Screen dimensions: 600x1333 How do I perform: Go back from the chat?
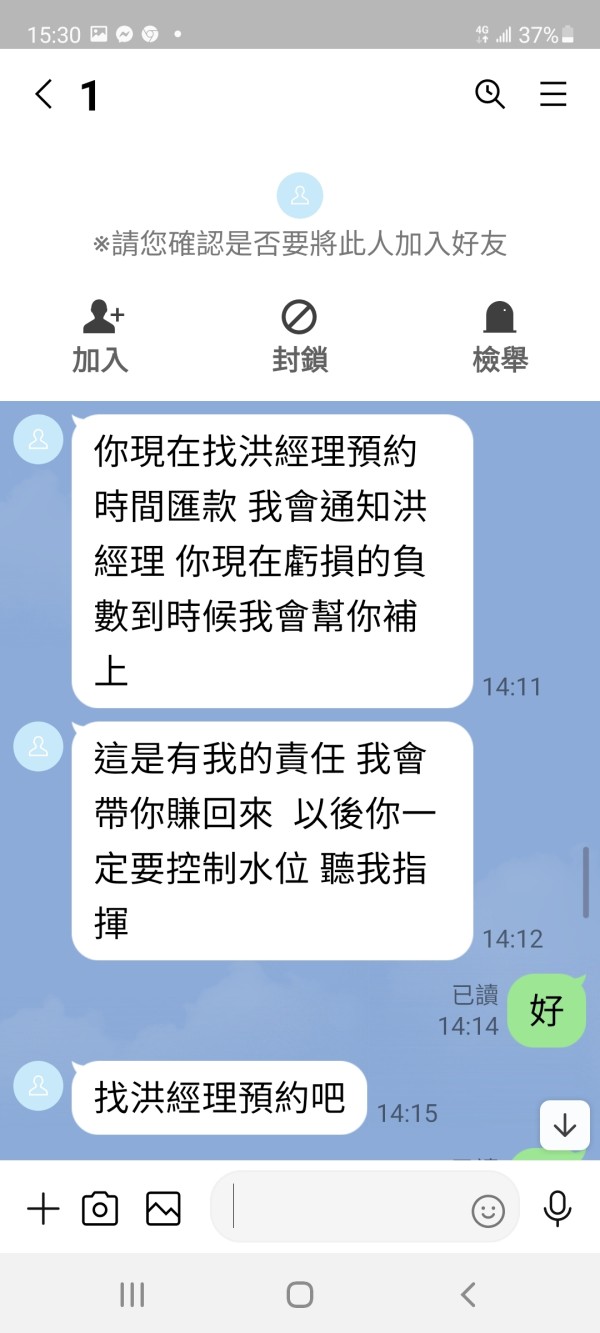[x=43, y=95]
